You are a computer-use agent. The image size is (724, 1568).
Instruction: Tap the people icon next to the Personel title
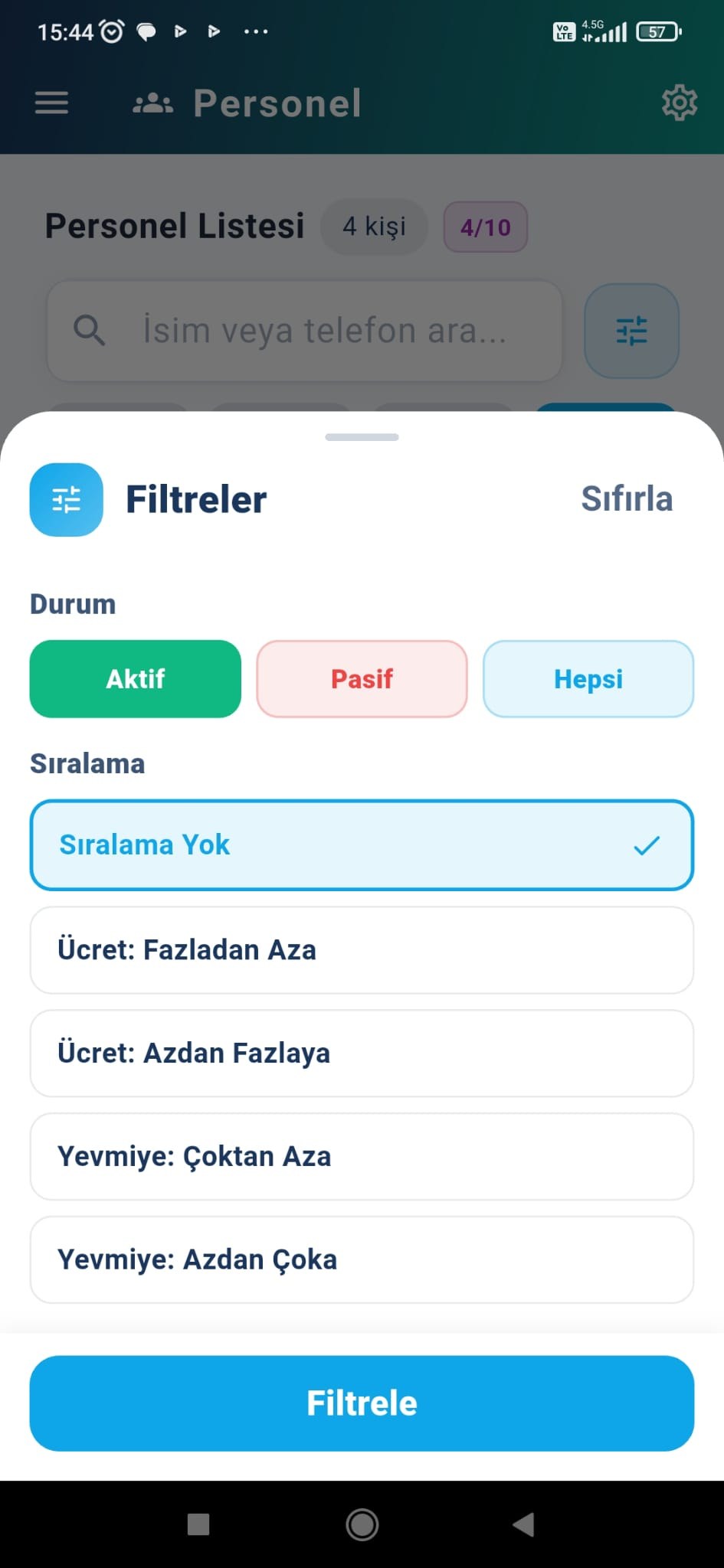152,103
